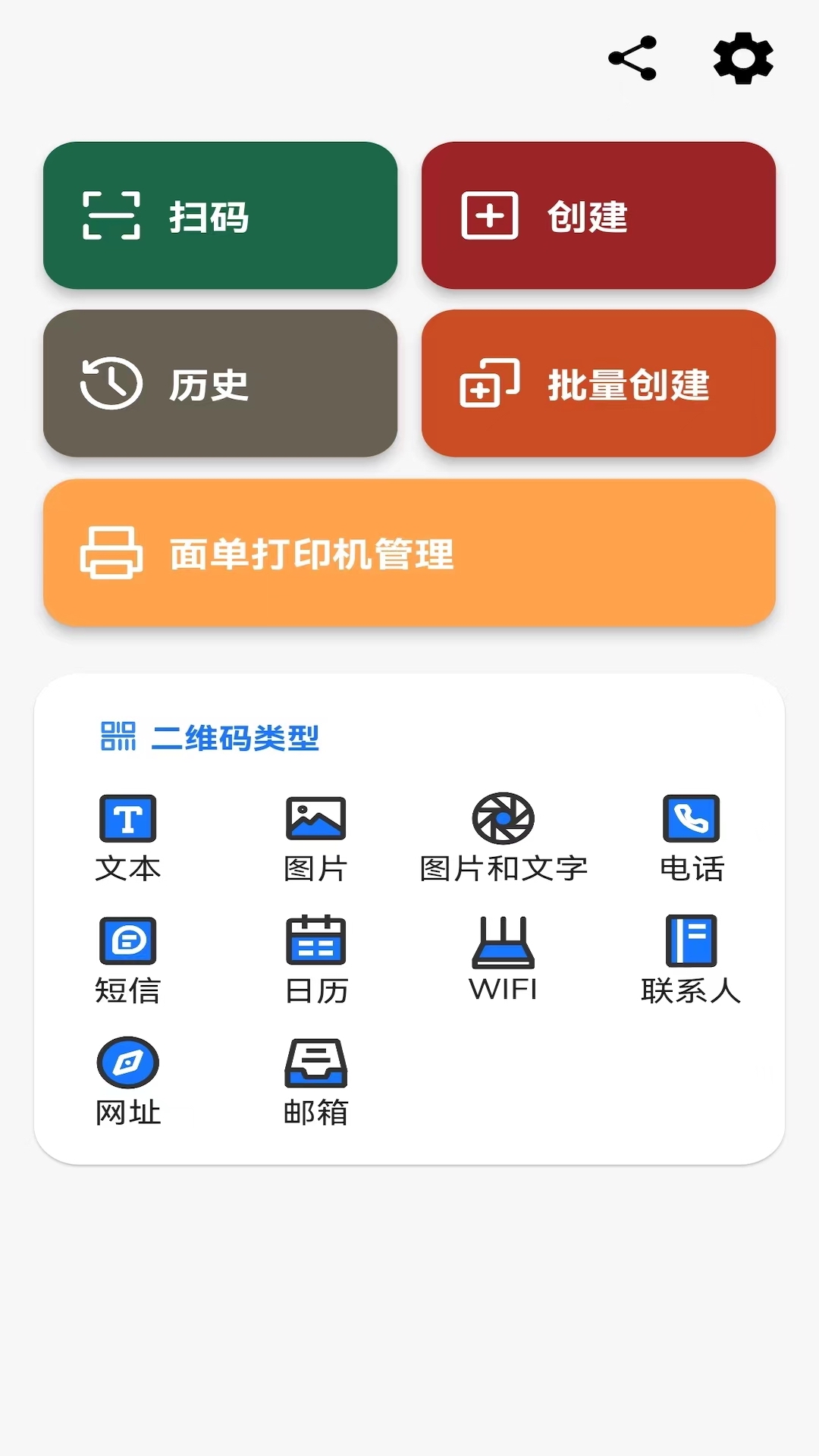Open 面单打印机管理 printer management
Image resolution: width=819 pixels, height=1456 pixels.
[409, 553]
